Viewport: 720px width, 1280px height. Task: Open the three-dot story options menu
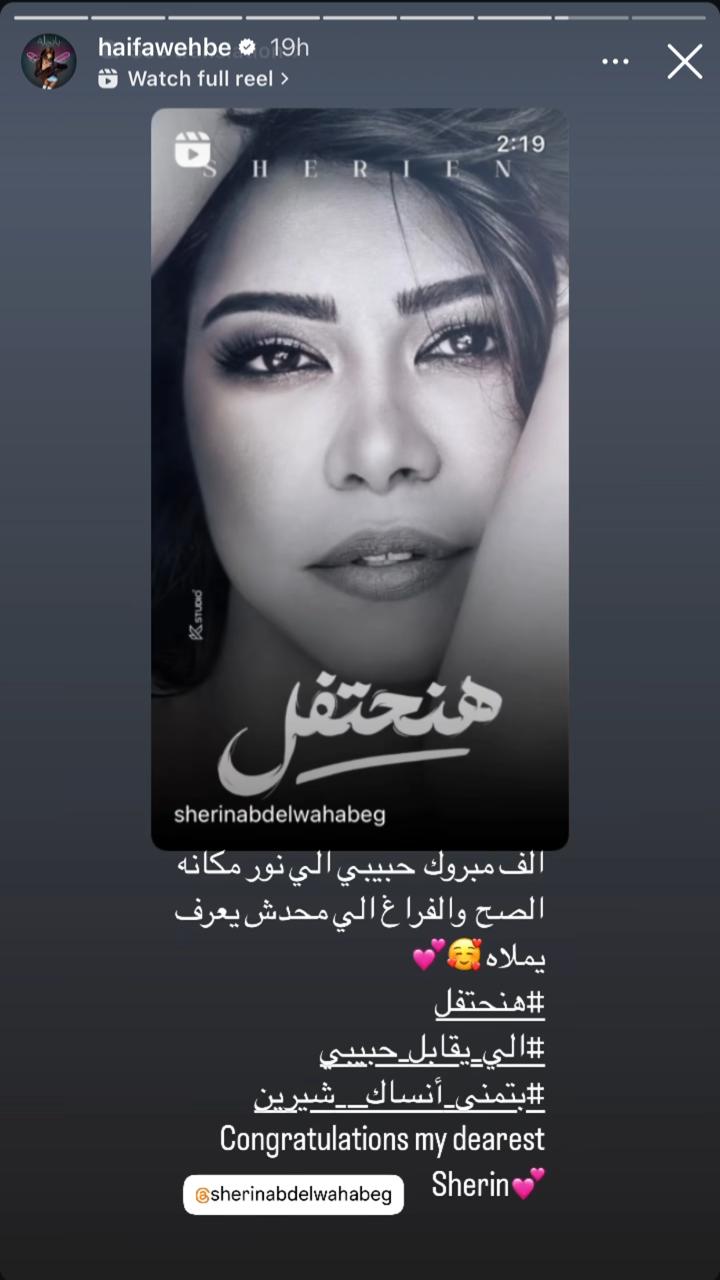point(615,62)
